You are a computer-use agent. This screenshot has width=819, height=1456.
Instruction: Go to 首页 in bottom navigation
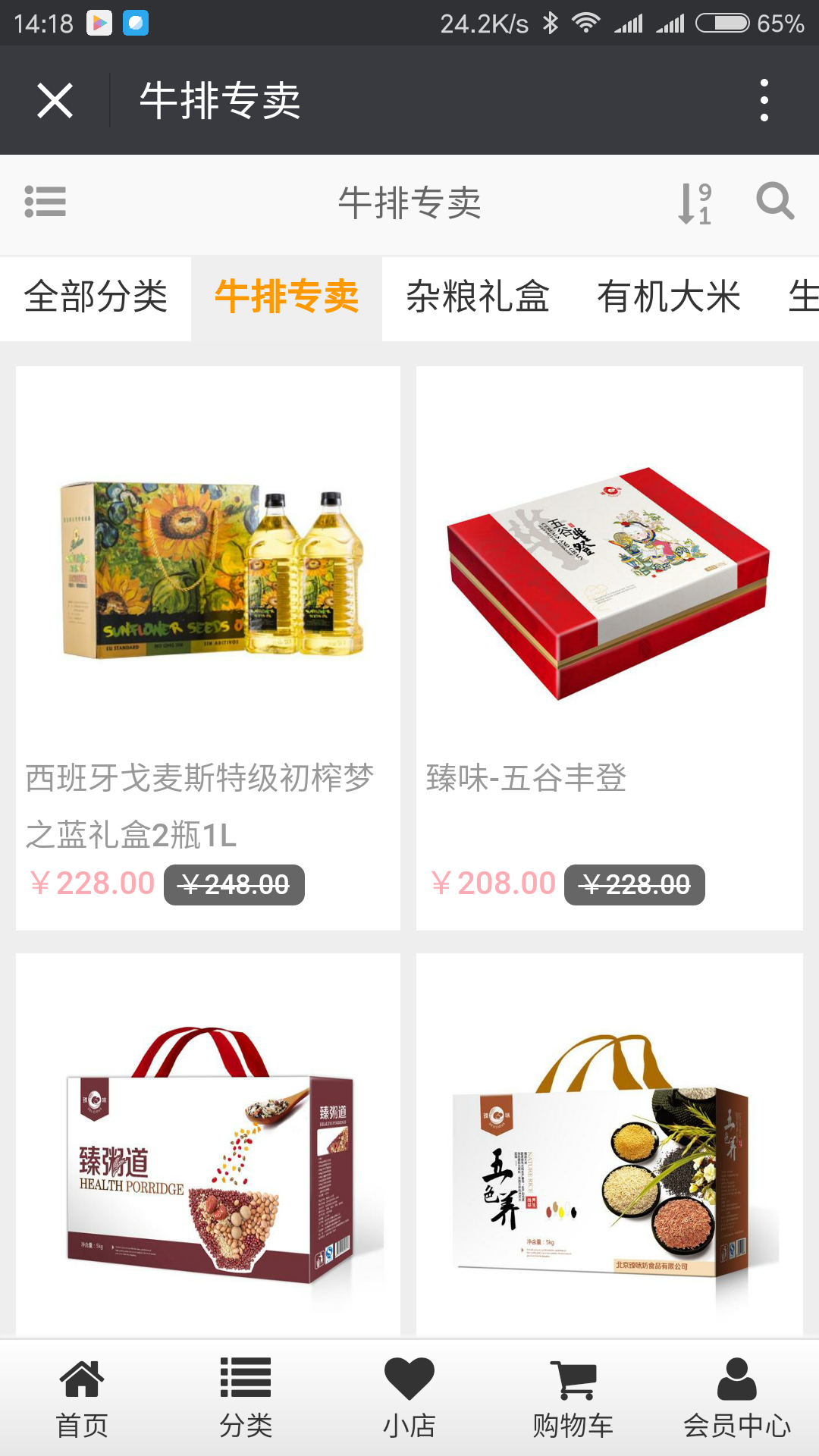pyautogui.click(x=82, y=1398)
